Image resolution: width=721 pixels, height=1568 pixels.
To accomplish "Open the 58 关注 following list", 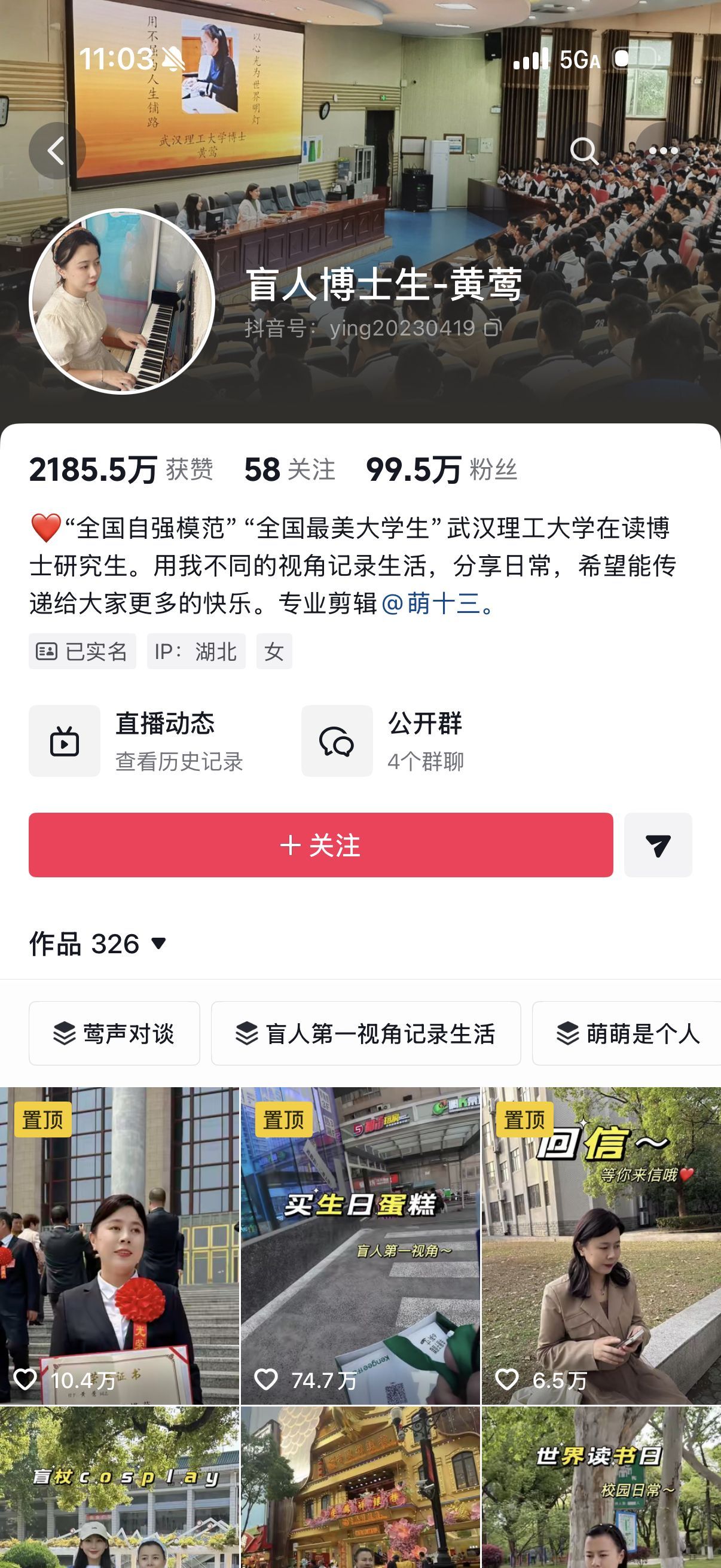I will [289, 470].
